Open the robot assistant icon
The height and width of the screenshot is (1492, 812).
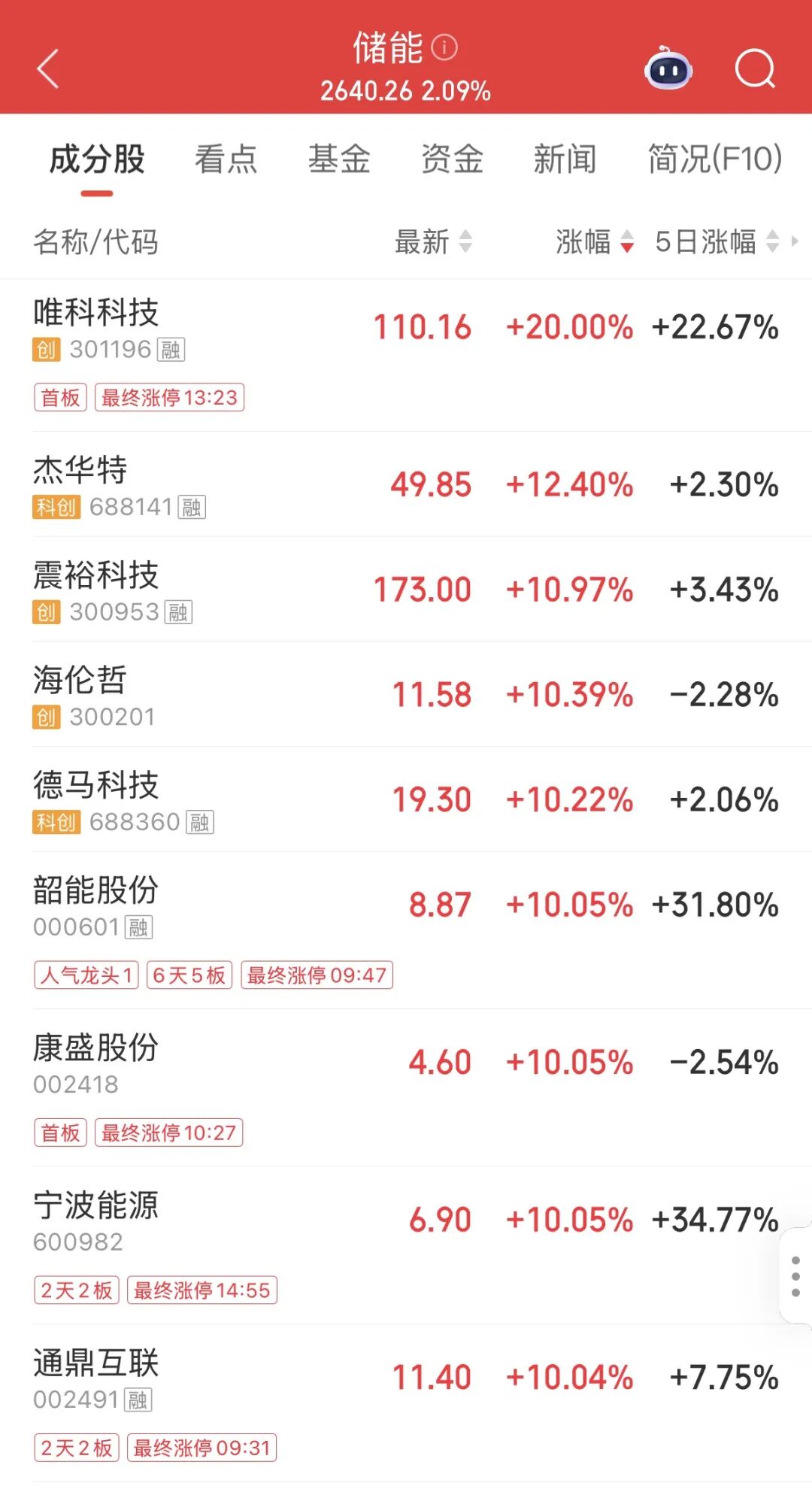pos(668,69)
